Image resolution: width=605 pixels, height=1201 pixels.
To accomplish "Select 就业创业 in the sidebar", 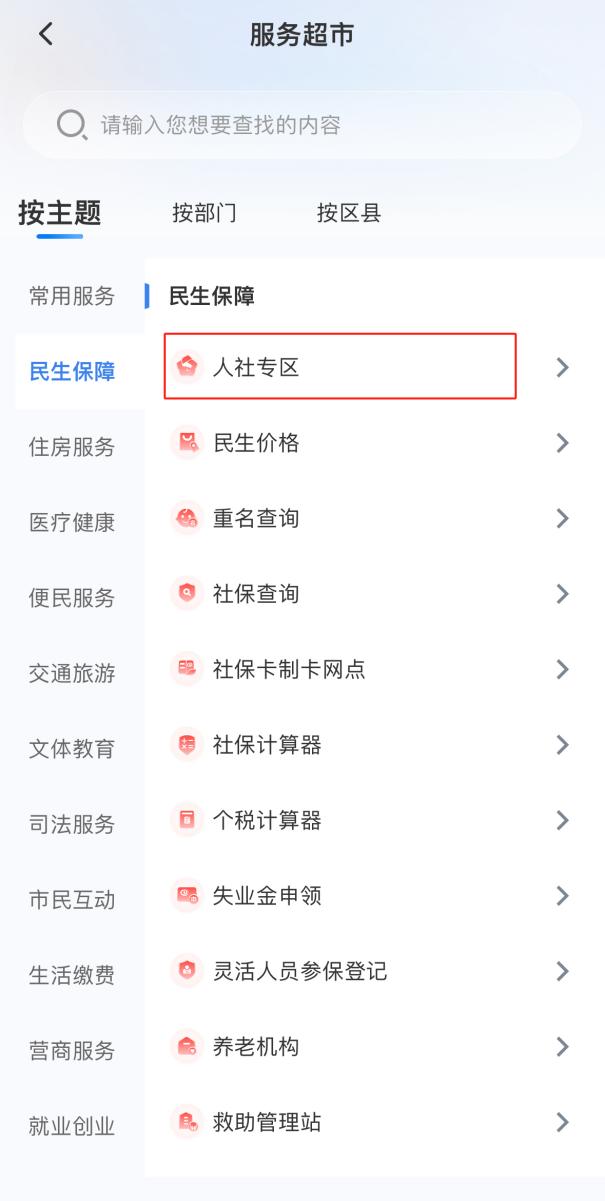I will point(72,1126).
